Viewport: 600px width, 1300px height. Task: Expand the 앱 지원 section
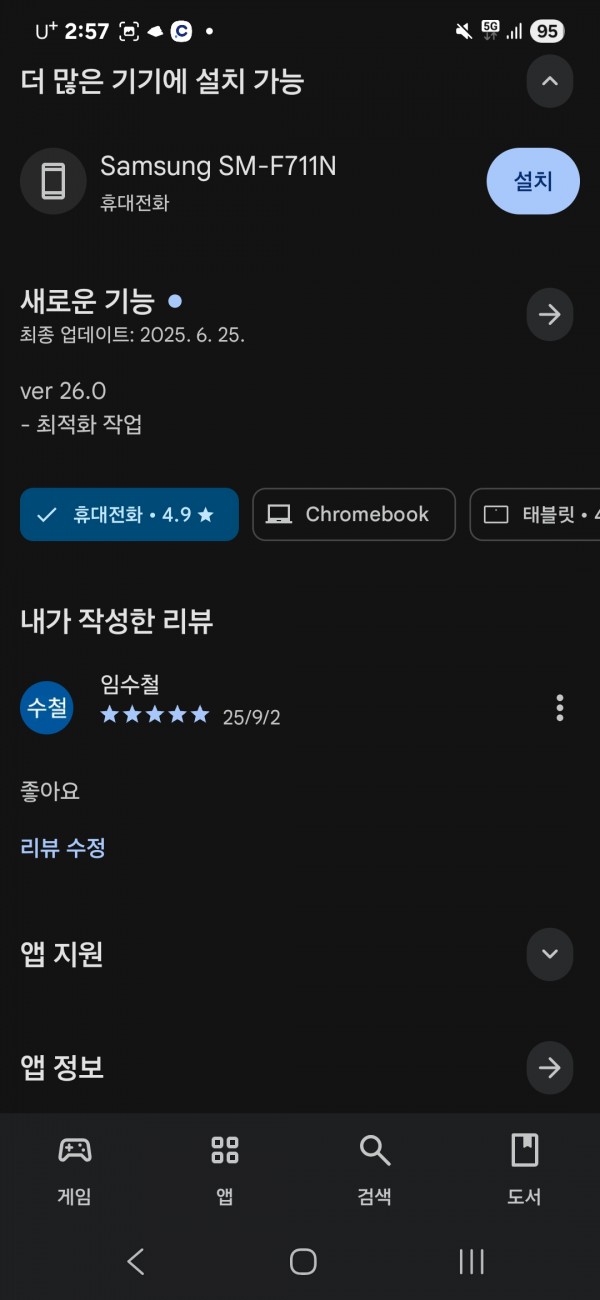click(x=549, y=954)
